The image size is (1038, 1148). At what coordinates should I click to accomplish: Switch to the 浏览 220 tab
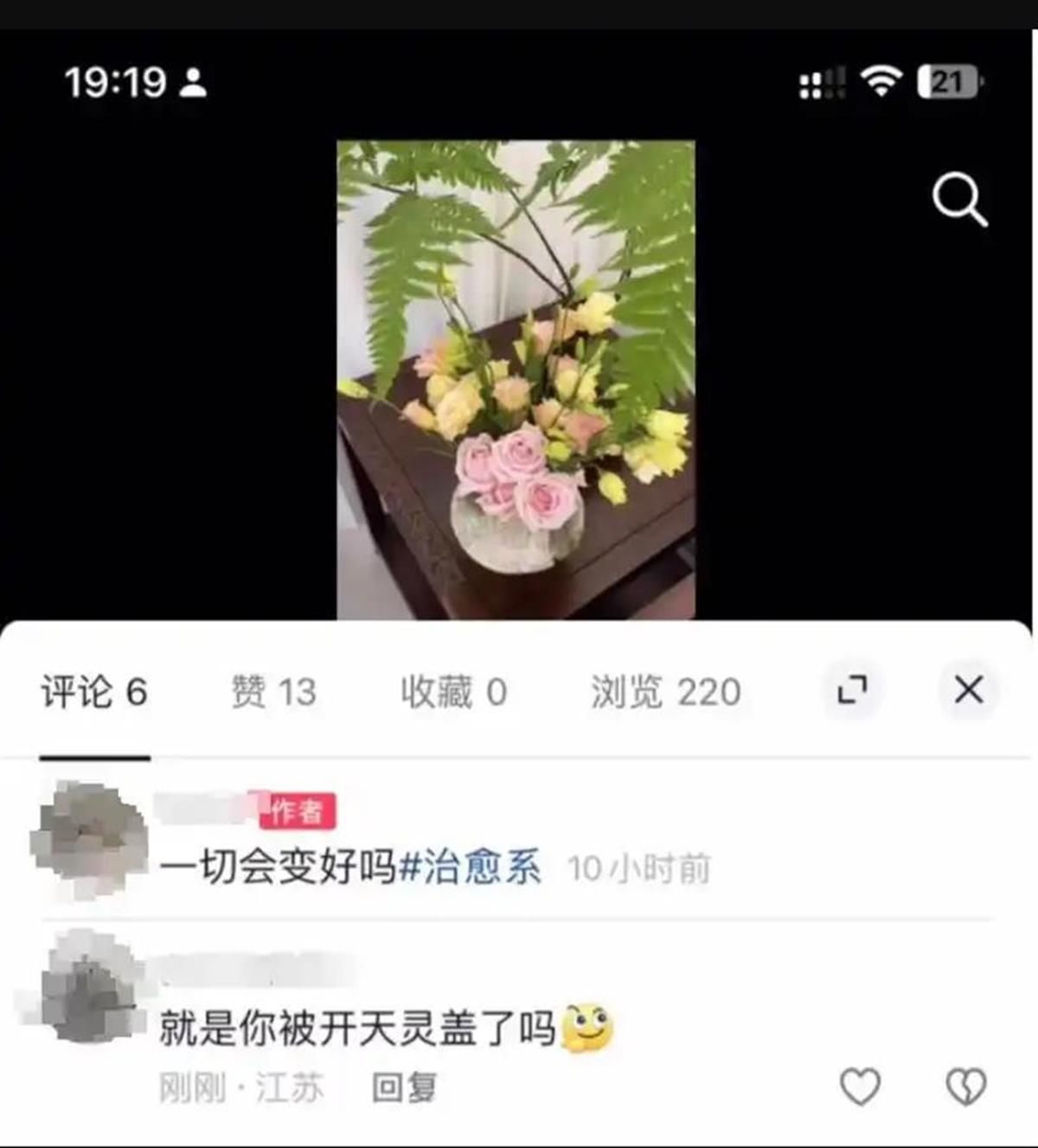click(x=665, y=692)
